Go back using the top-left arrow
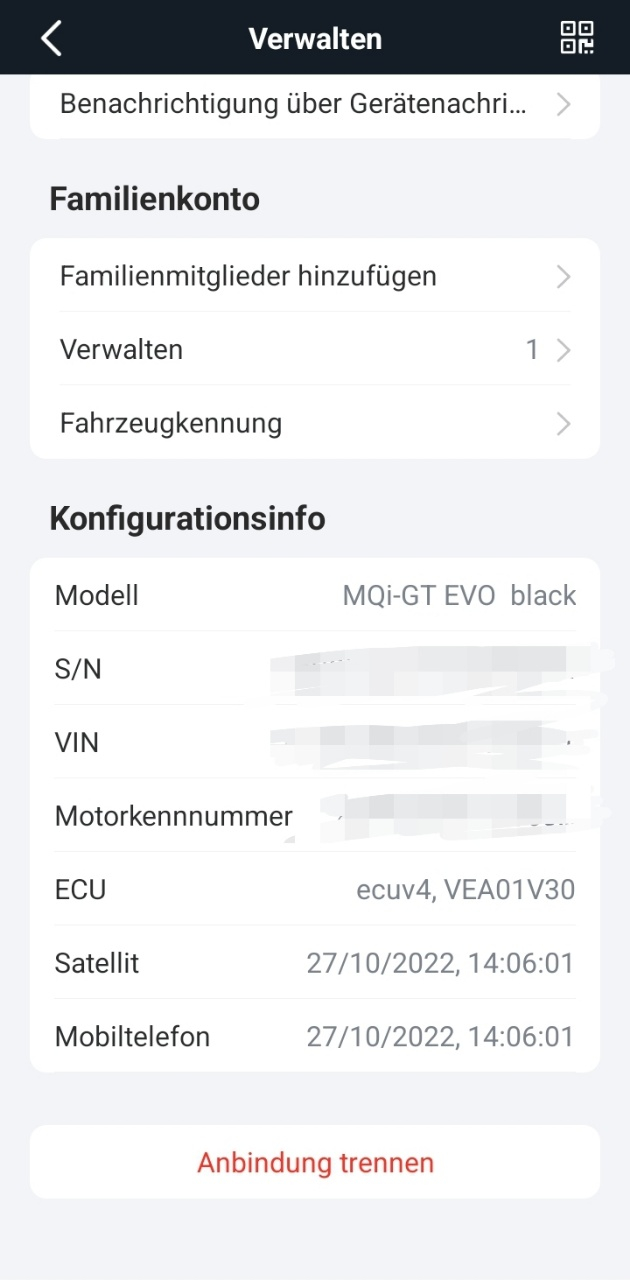This screenshot has height=1280, width=630. pos(52,38)
